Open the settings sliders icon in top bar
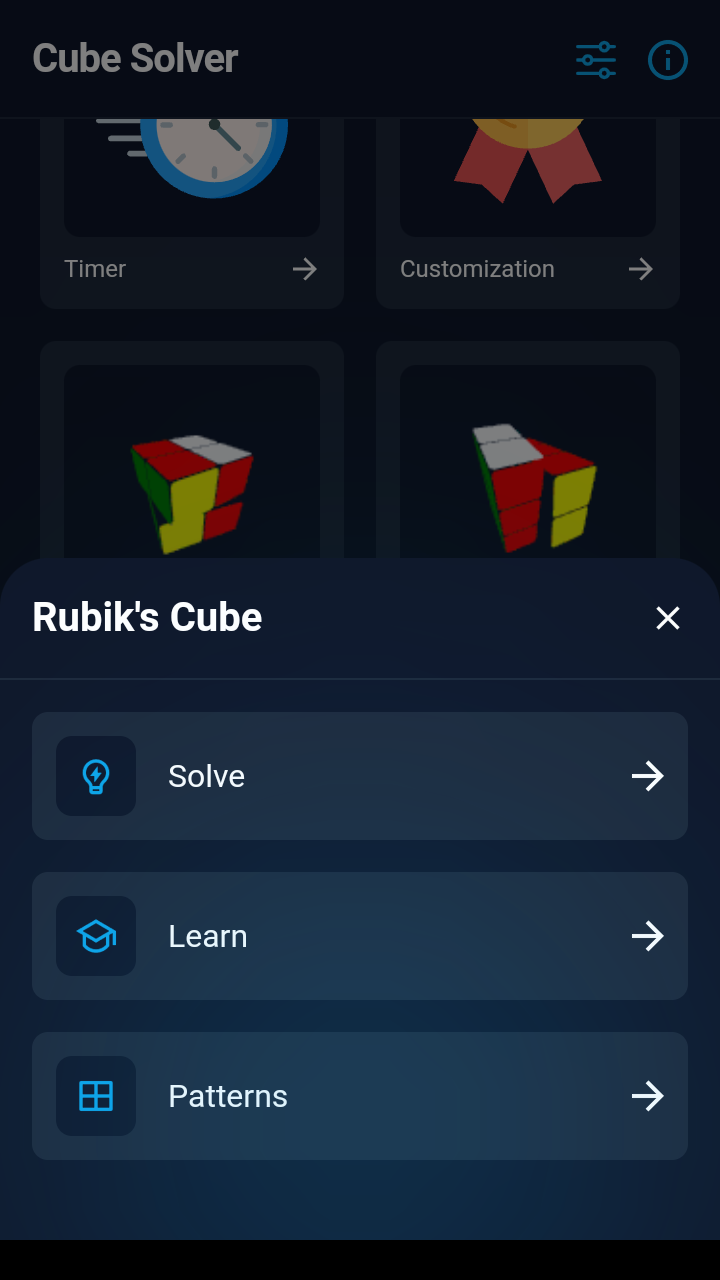 tap(595, 60)
